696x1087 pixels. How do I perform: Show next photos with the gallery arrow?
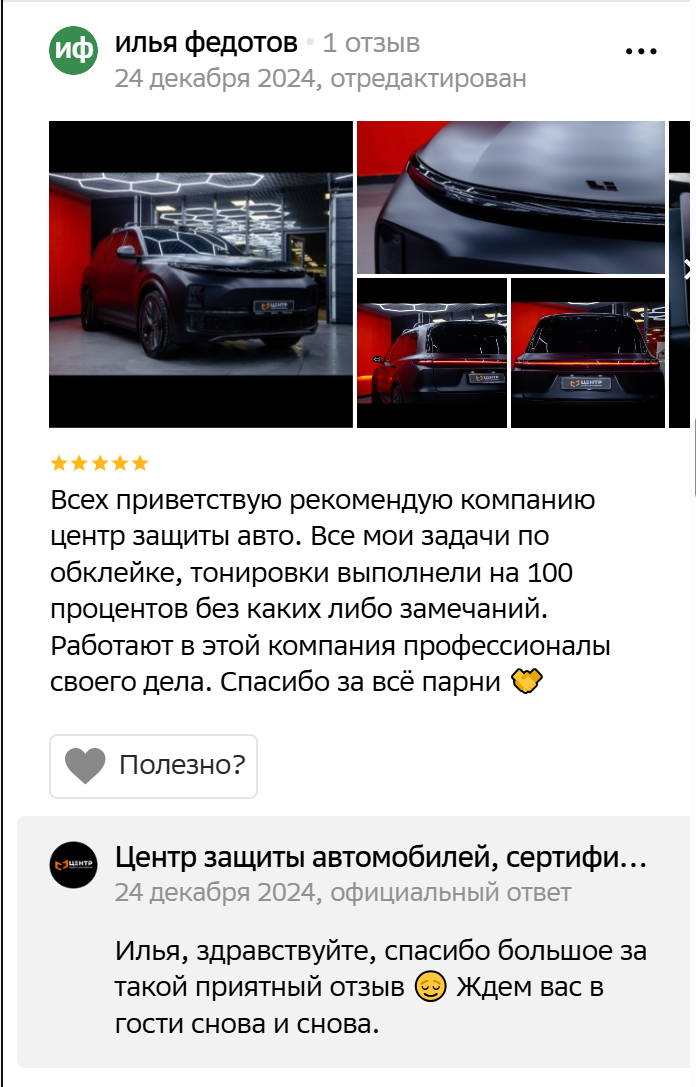[687, 268]
